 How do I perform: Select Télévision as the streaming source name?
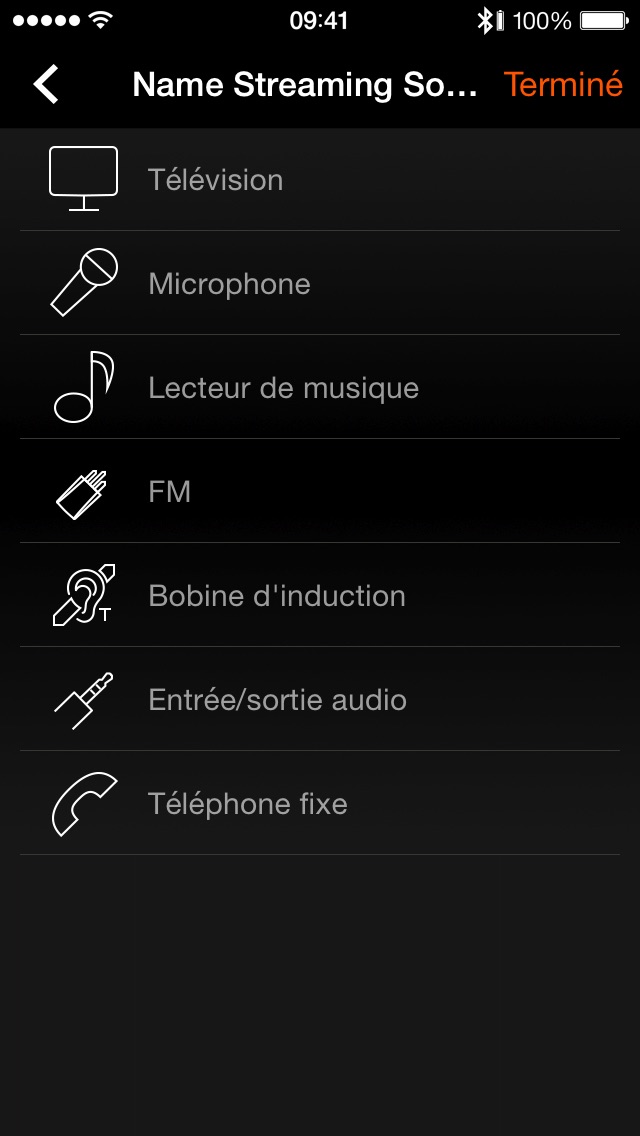click(x=320, y=180)
